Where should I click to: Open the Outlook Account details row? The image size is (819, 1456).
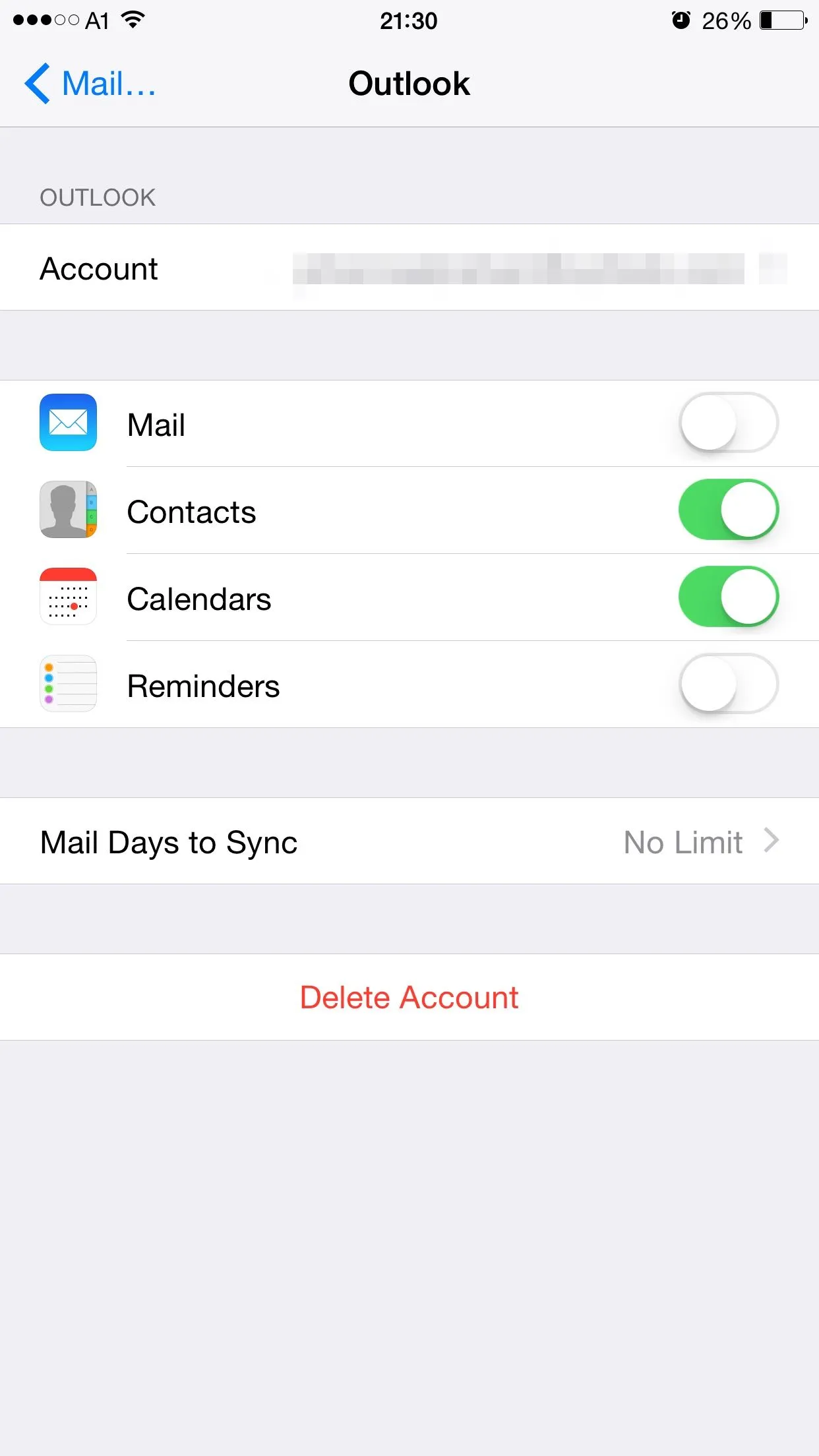point(409,268)
